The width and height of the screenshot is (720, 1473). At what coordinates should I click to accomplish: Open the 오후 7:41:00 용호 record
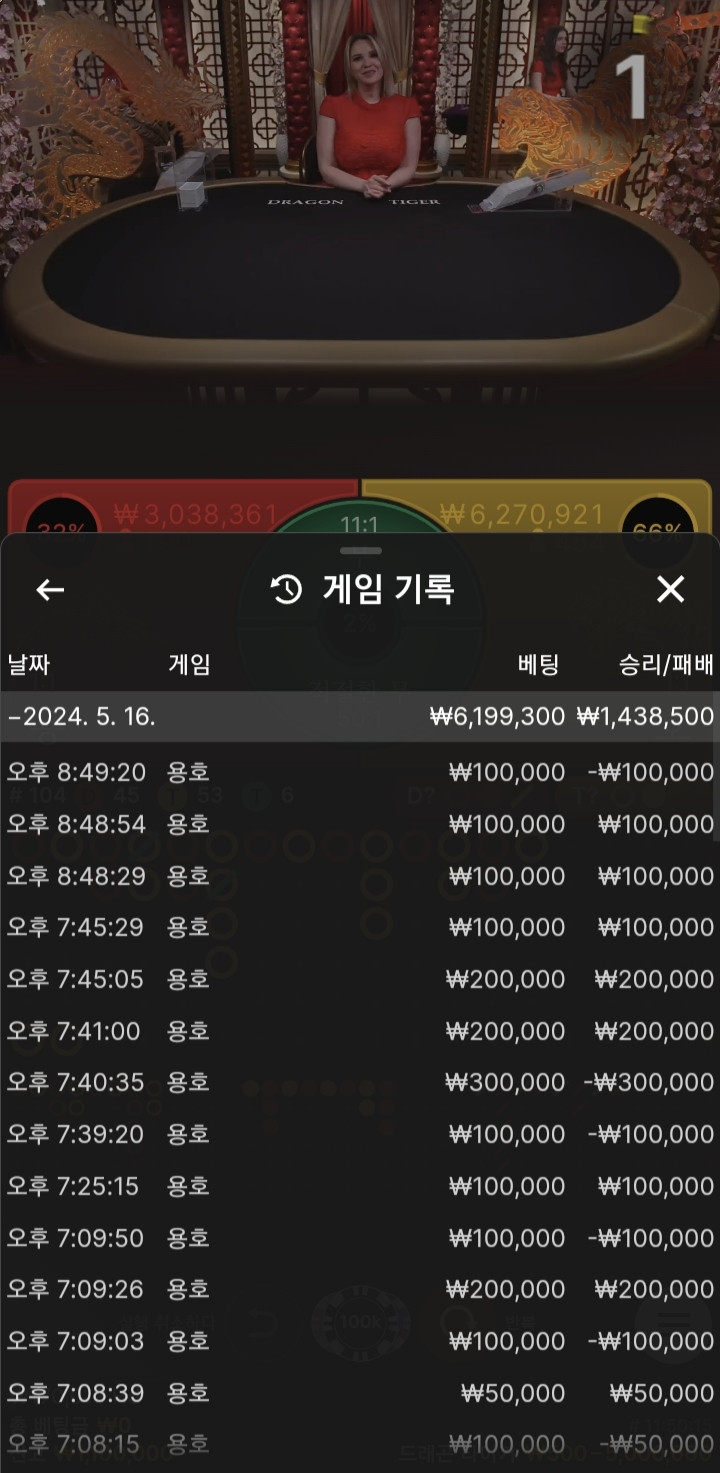tap(360, 1031)
